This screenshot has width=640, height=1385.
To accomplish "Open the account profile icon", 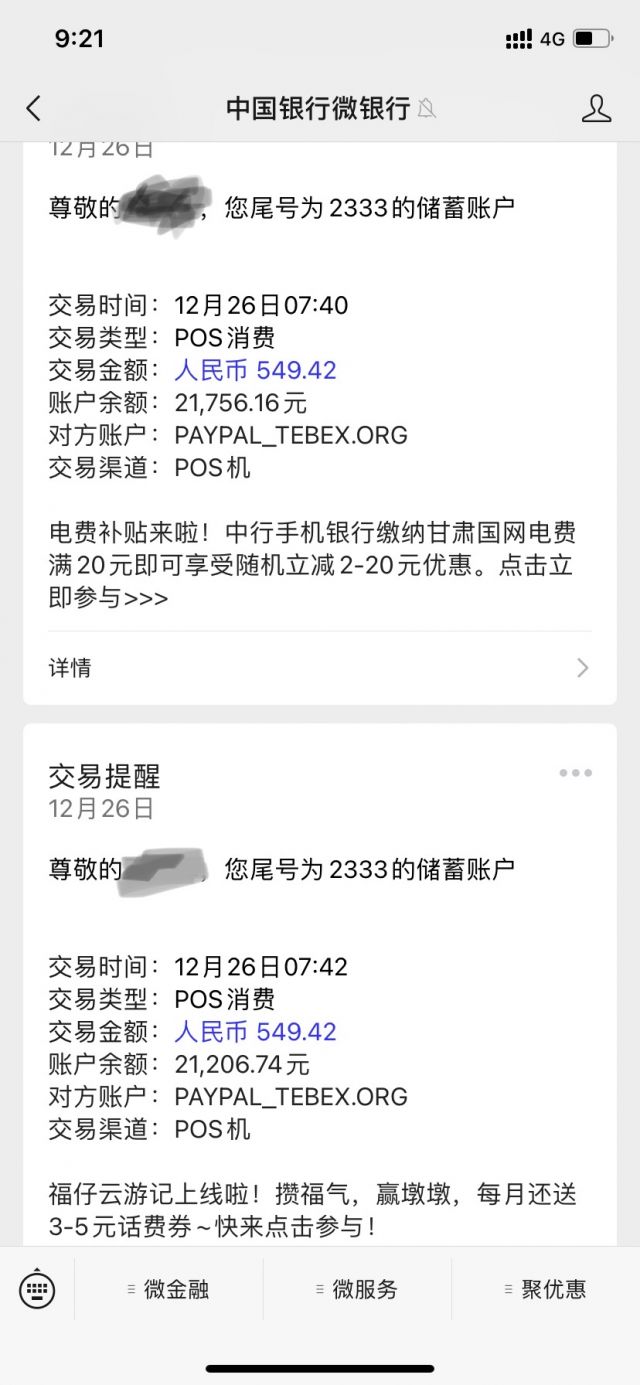I will click(596, 108).
